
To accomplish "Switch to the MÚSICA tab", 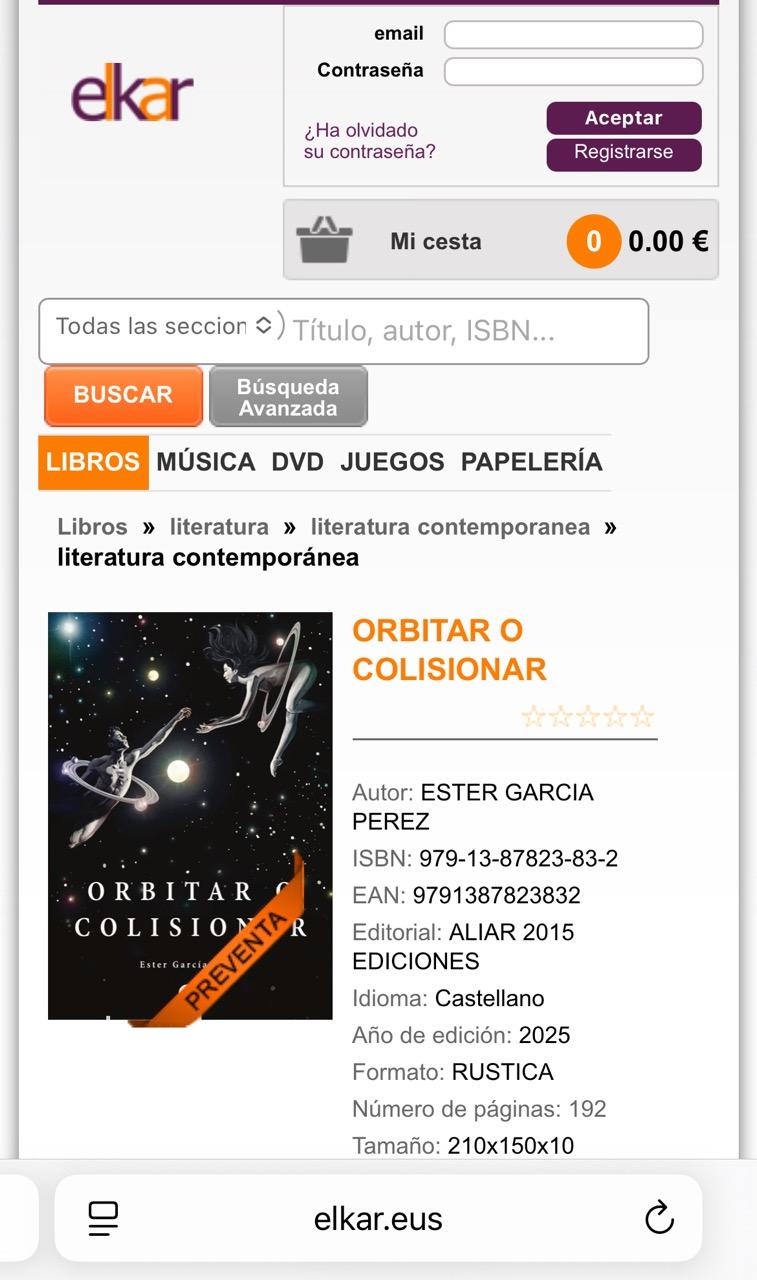I will tap(205, 462).
